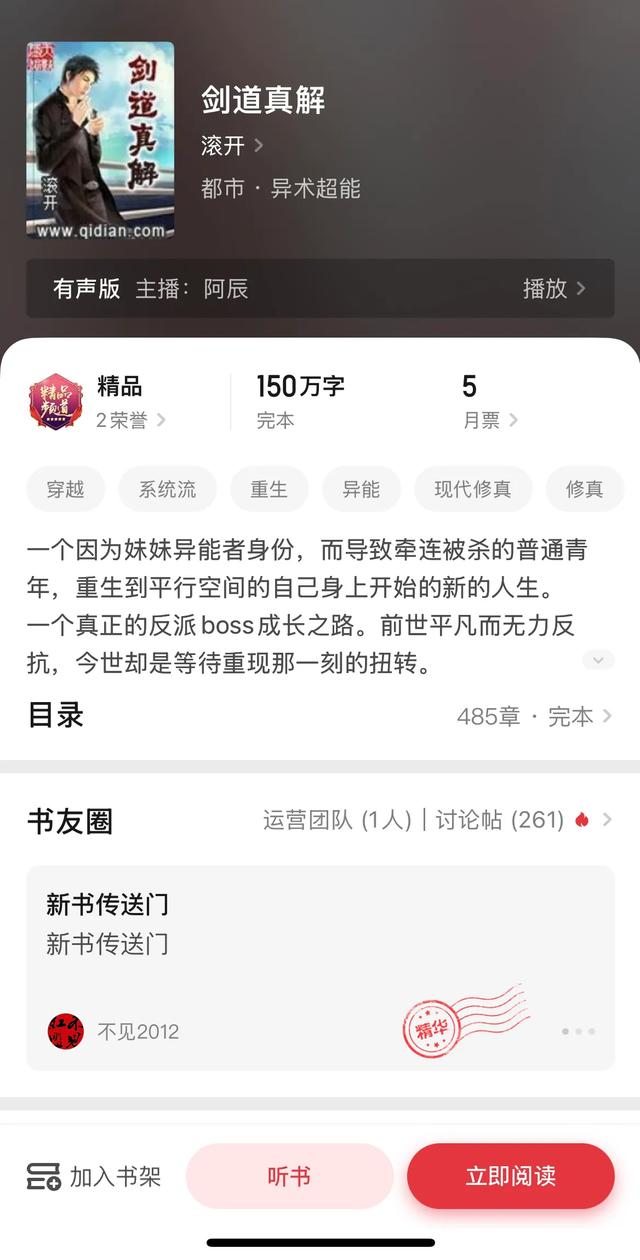Select the 重生 tag chip
Image resolution: width=640 pixels, height=1260 pixels.
pos(268,489)
